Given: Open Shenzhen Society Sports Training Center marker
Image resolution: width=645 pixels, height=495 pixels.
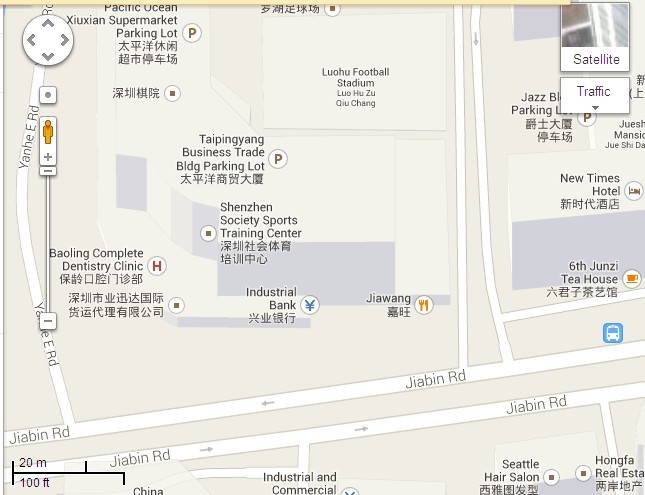Looking at the screenshot, I should click(x=208, y=232).
